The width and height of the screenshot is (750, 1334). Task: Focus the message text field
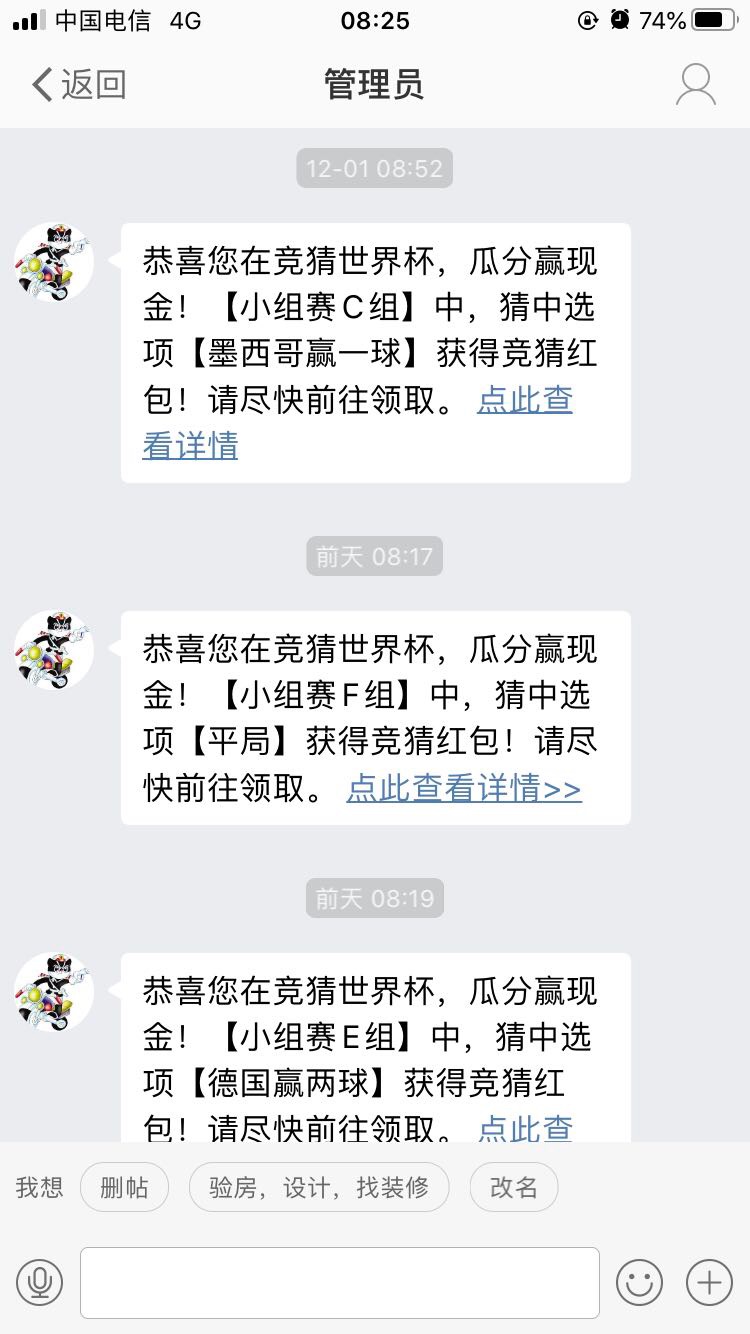340,1282
